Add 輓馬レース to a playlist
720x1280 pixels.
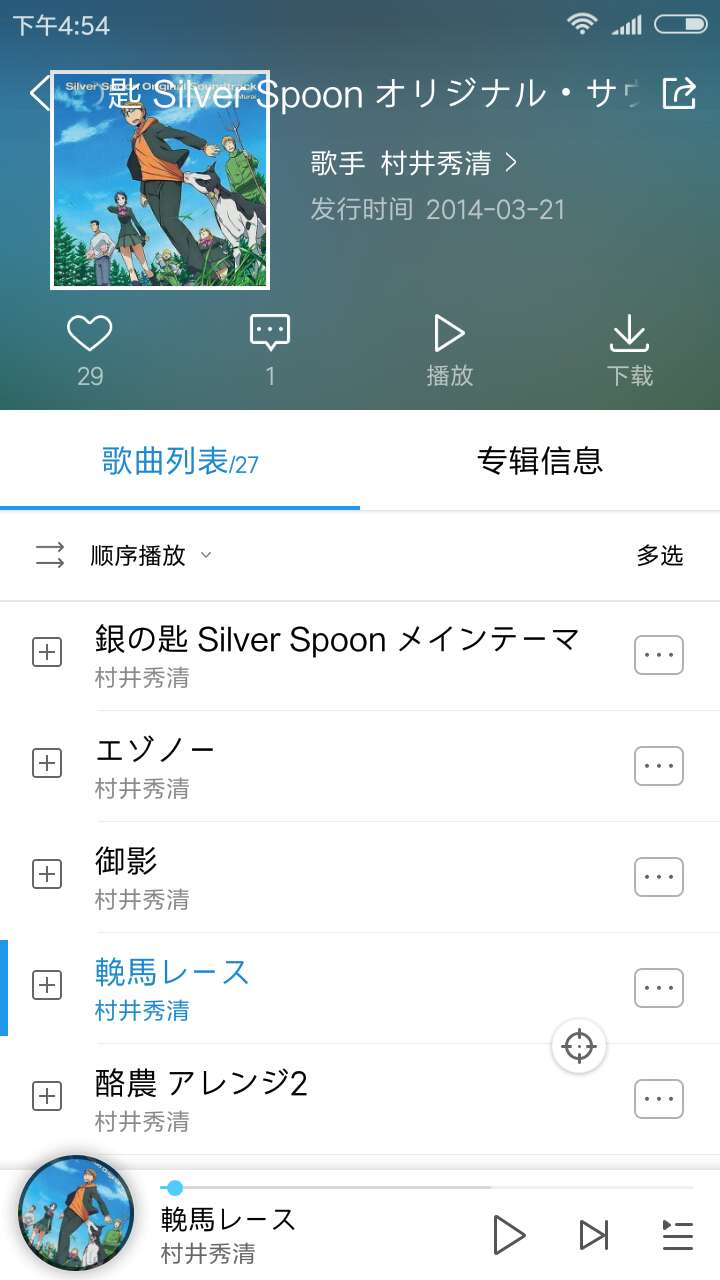click(46, 987)
